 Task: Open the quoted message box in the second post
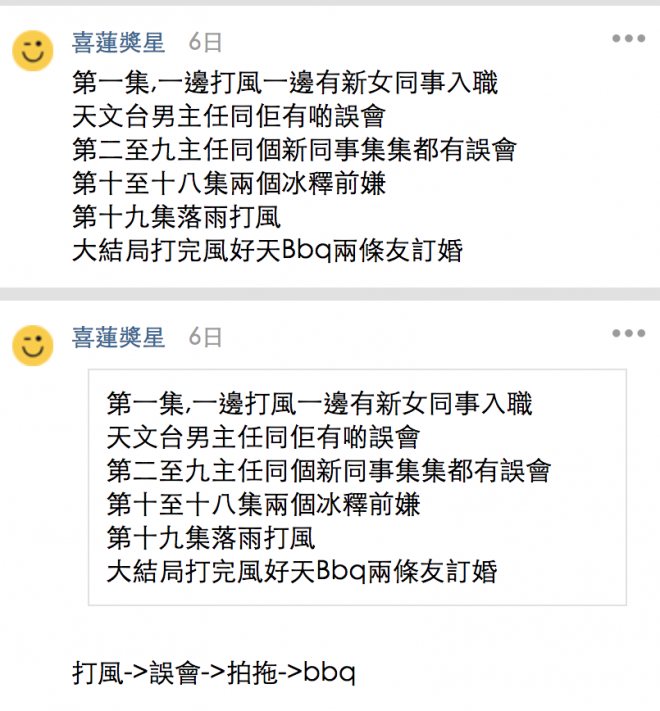click(x=357, y=487)
